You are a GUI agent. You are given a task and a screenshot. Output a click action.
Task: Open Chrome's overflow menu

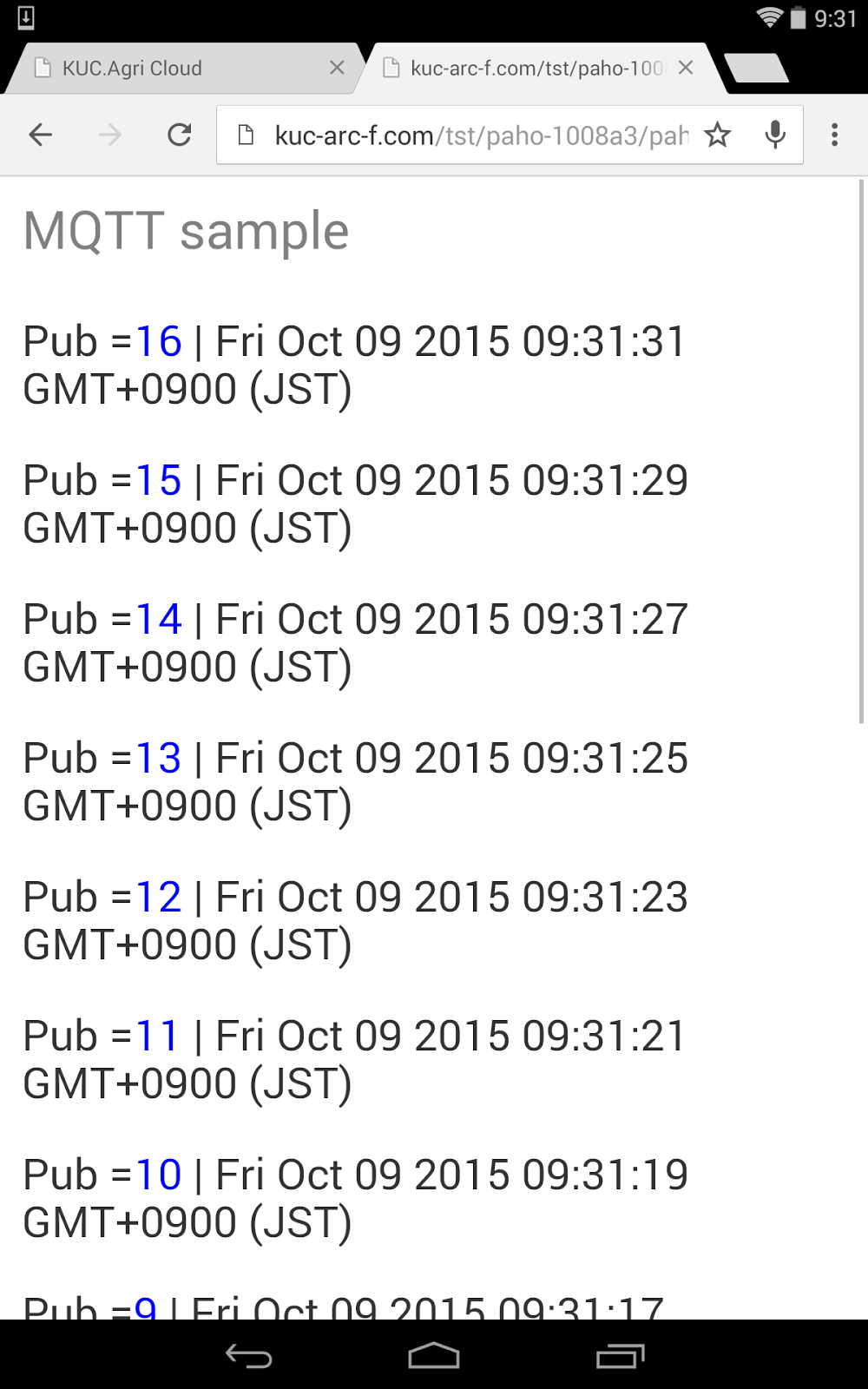[x=834, y=135]
